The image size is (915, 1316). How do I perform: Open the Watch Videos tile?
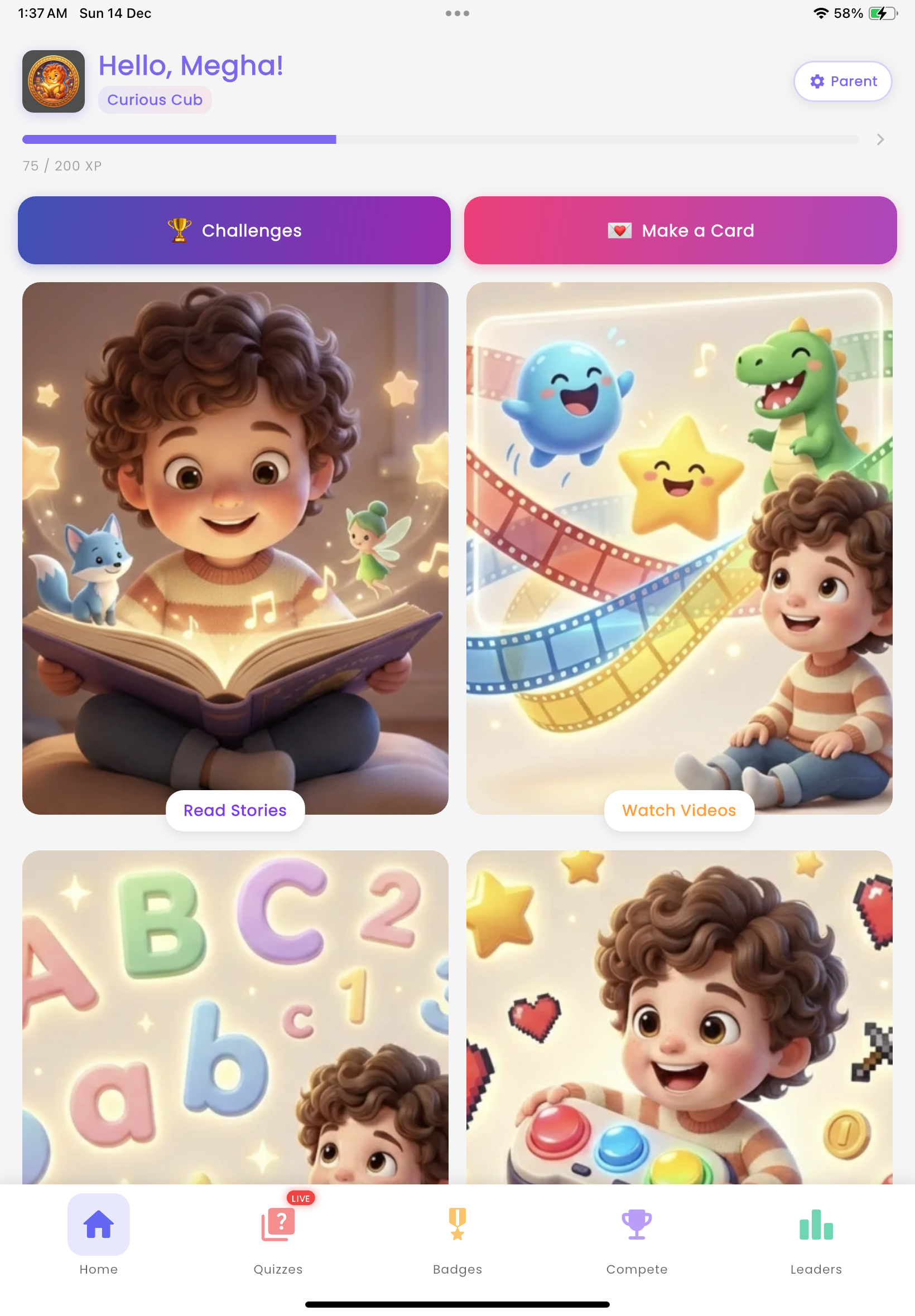(679, 547)
